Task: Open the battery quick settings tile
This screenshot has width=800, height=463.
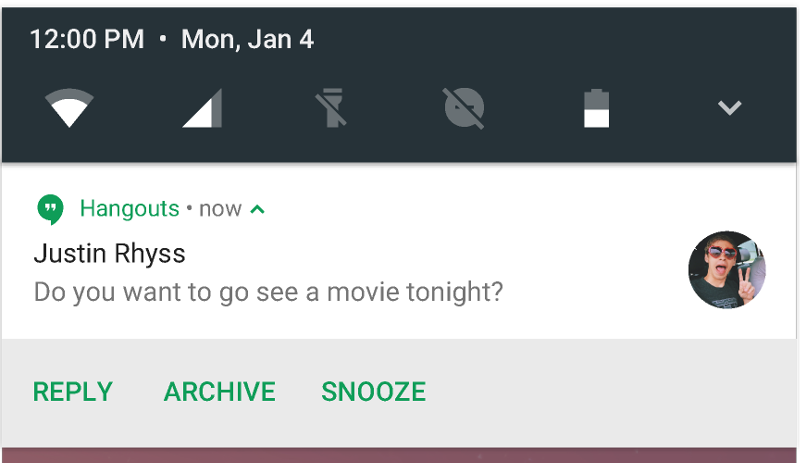Action: (x=597, y=108)
